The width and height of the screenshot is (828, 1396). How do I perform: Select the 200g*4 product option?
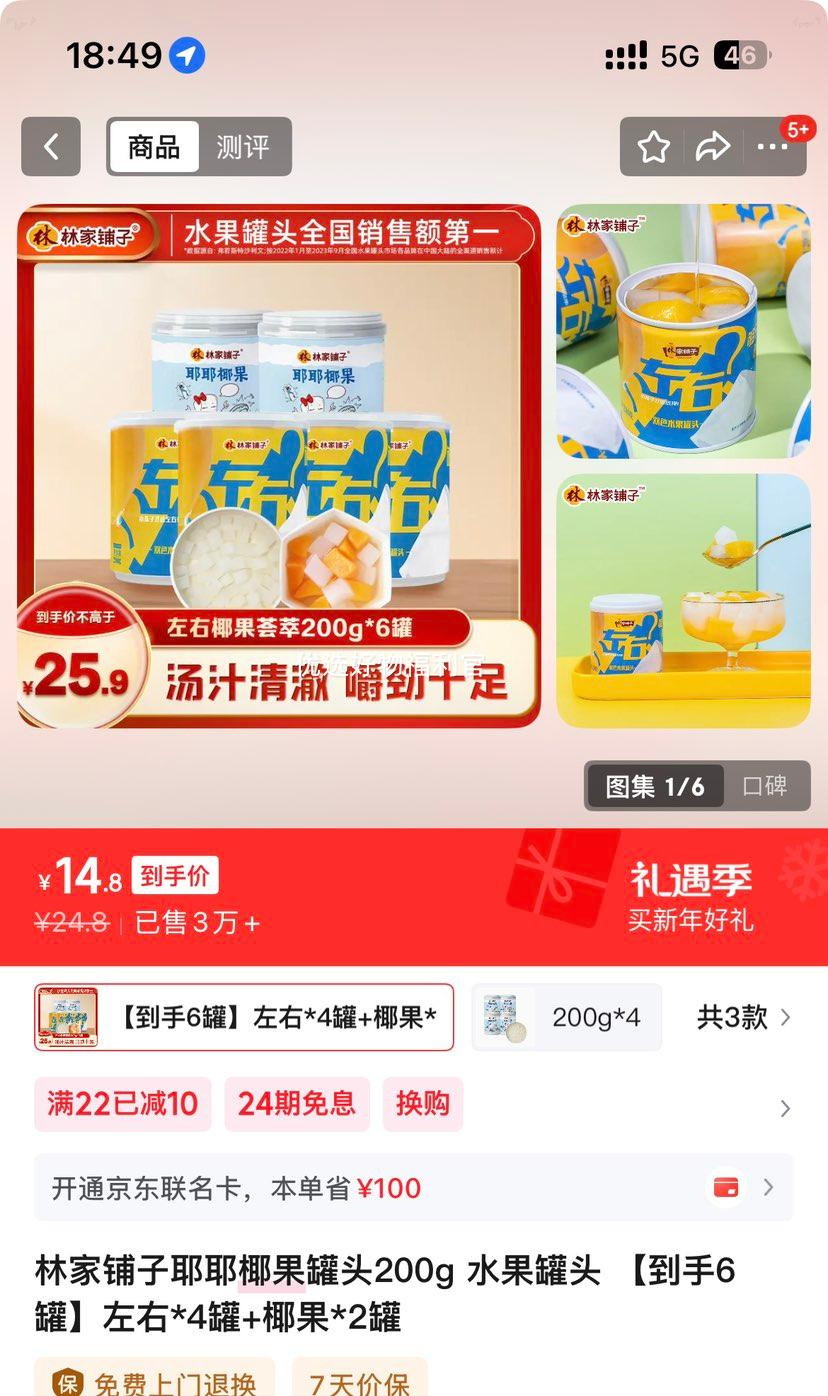[567, 1016]
